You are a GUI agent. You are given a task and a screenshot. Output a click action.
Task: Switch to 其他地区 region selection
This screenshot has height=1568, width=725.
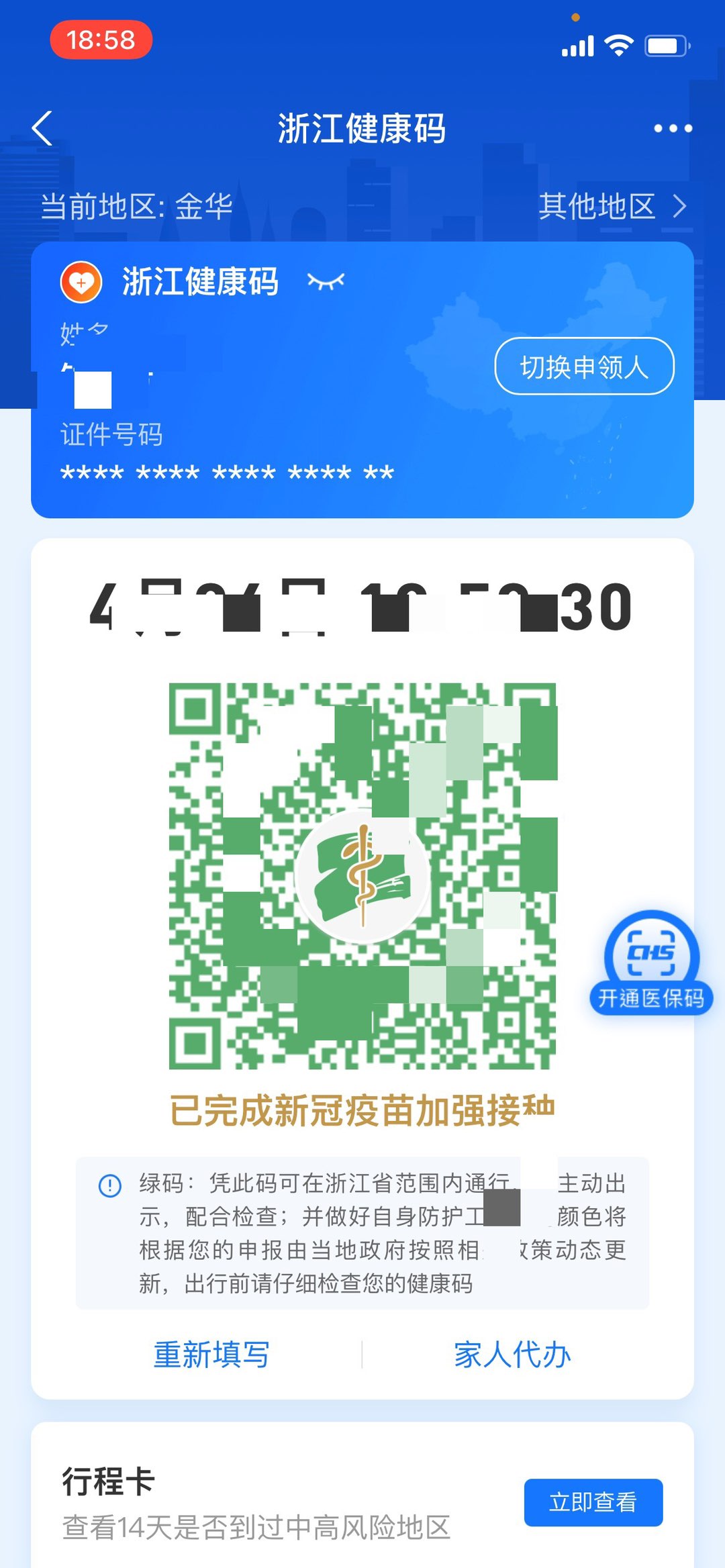click(x=612, y=206)
